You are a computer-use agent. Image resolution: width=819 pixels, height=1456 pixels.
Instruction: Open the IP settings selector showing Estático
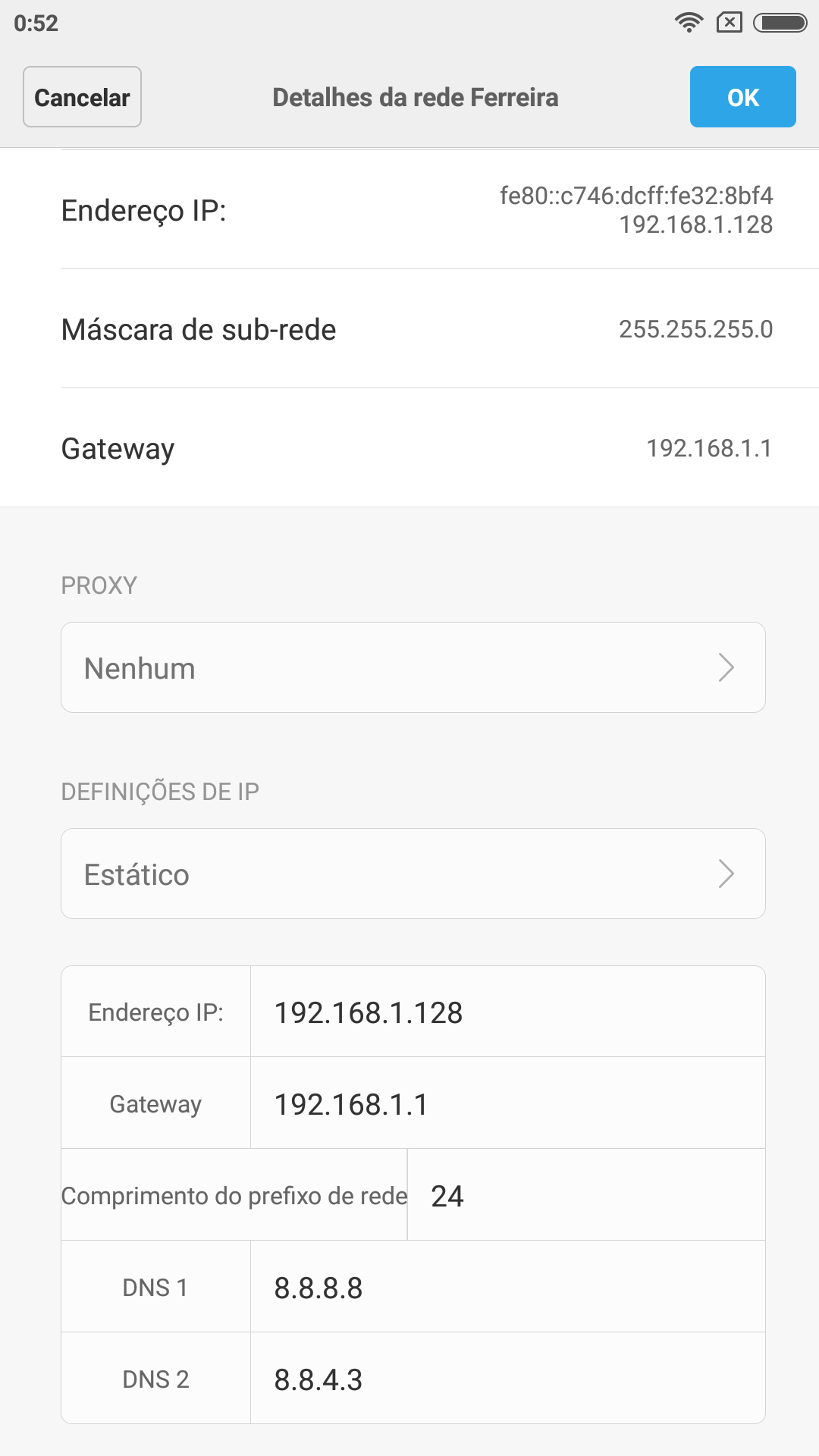click(413, 874)
